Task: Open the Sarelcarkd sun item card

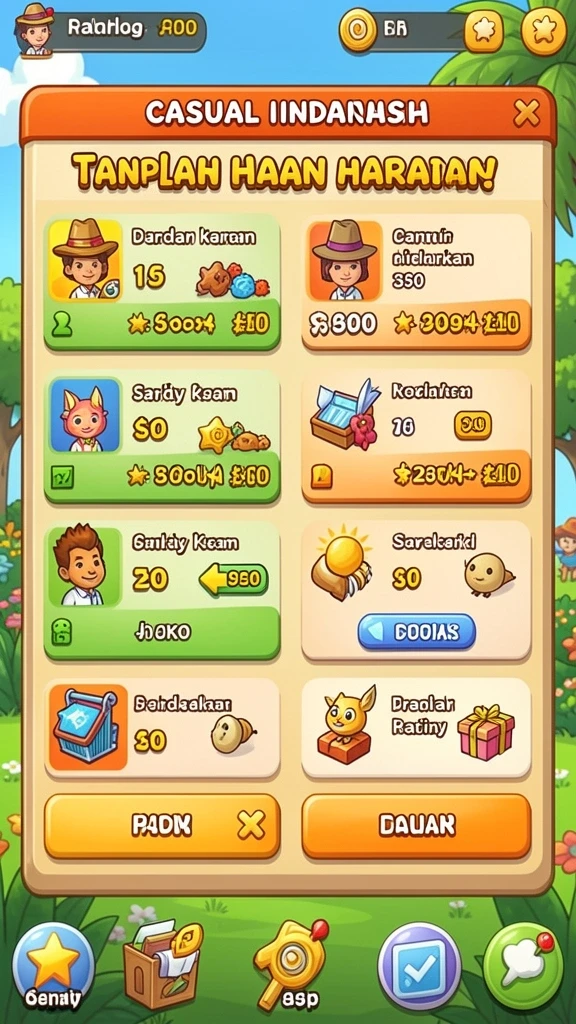Action: [417, 590]
